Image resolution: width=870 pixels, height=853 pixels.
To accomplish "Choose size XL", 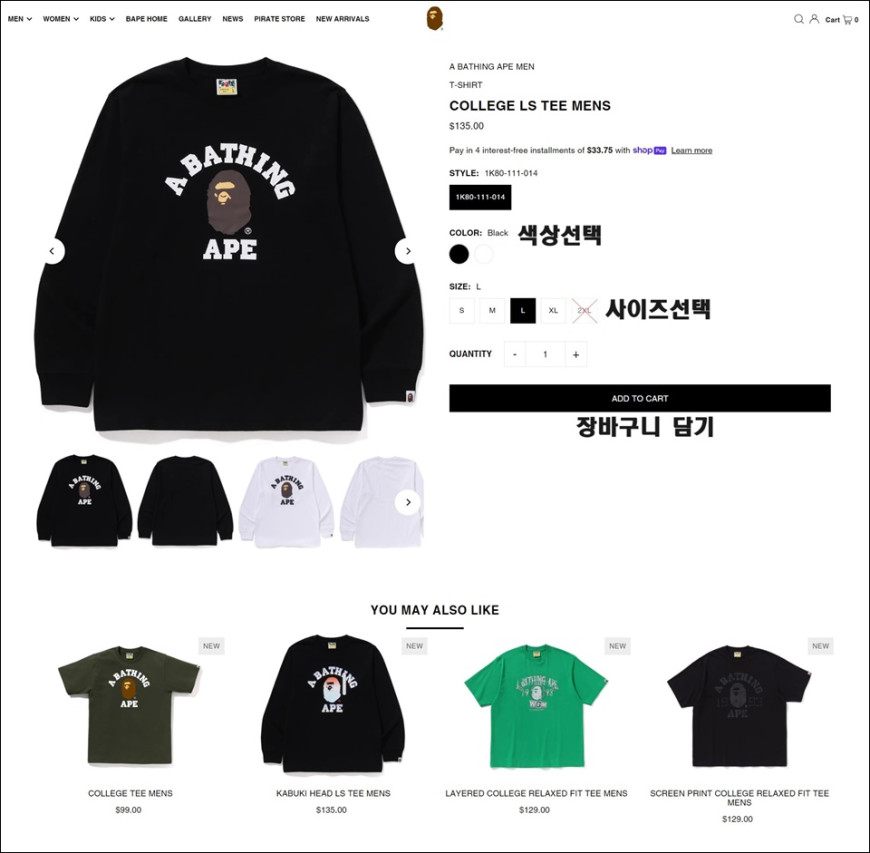I will pos(553,311).
